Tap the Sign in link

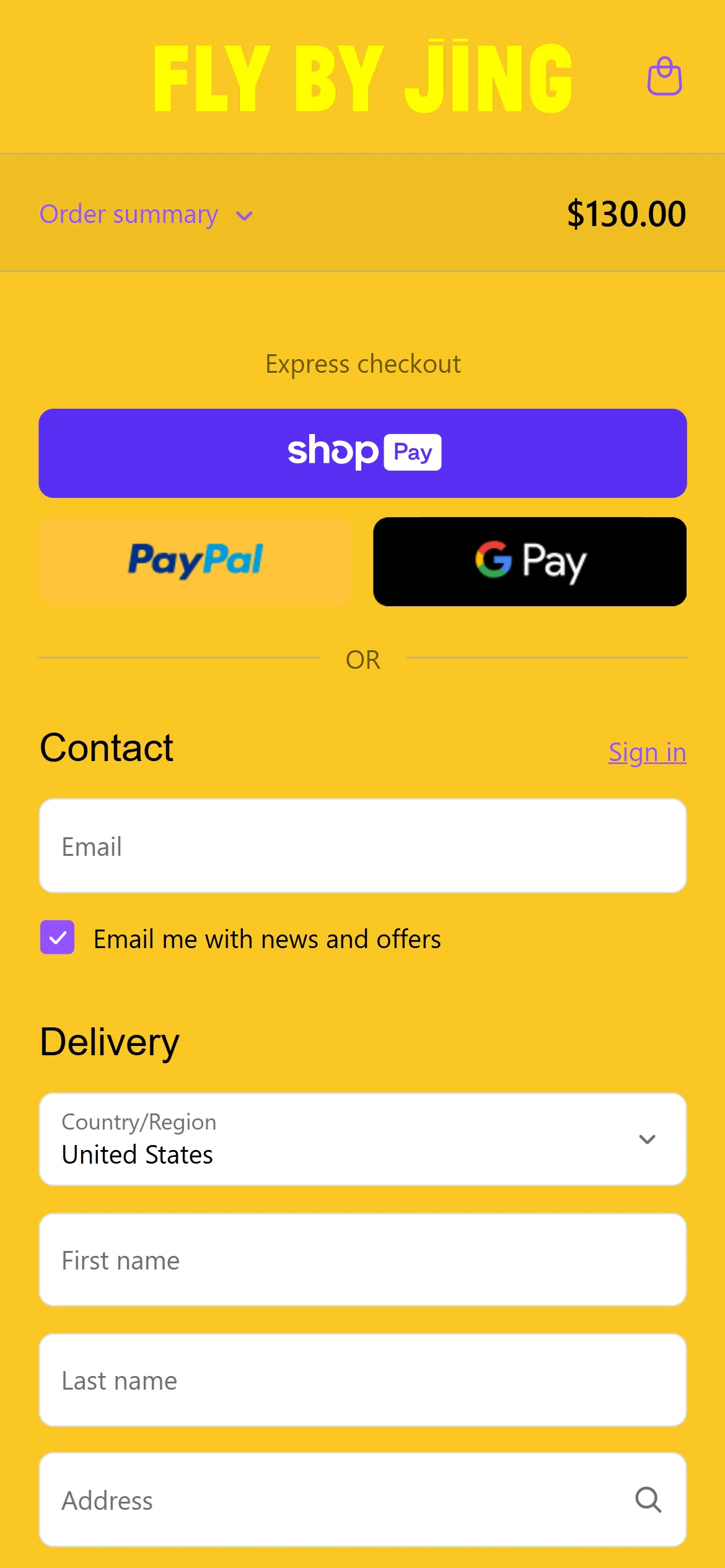(x=647, y=752)
